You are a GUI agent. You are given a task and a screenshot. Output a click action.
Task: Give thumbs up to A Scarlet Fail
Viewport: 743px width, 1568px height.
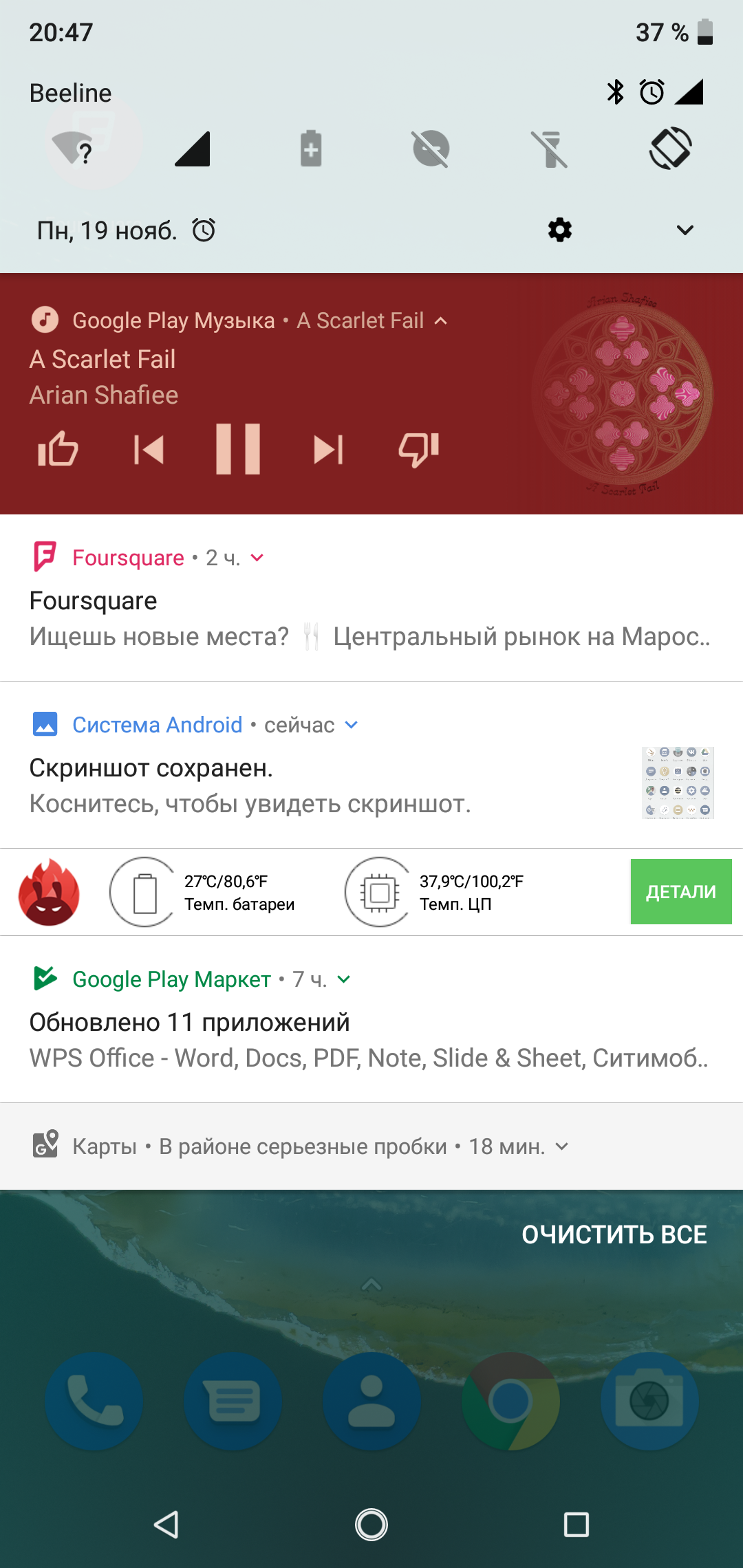tap(58, 450)
